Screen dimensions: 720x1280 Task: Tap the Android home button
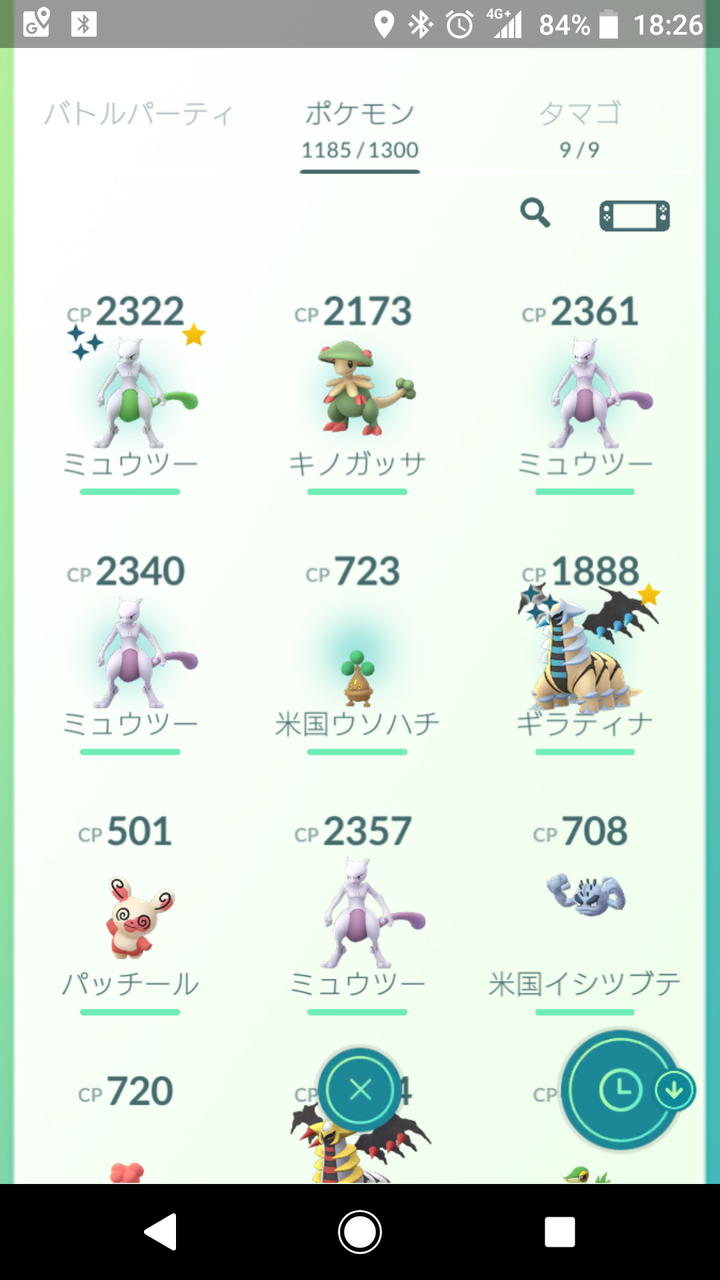point(359,1232)
